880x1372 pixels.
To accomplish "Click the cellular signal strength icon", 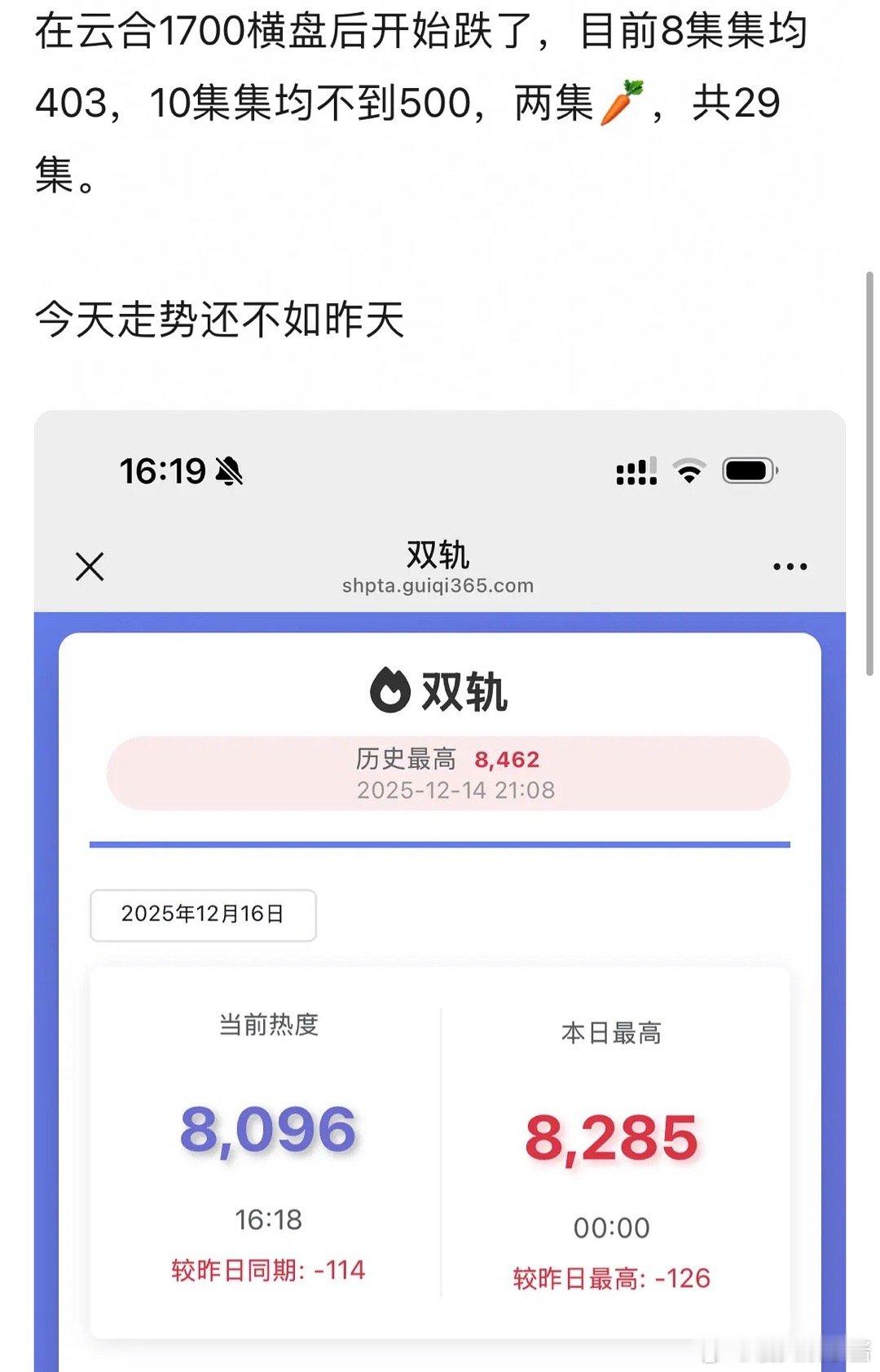I will (636, 470).
